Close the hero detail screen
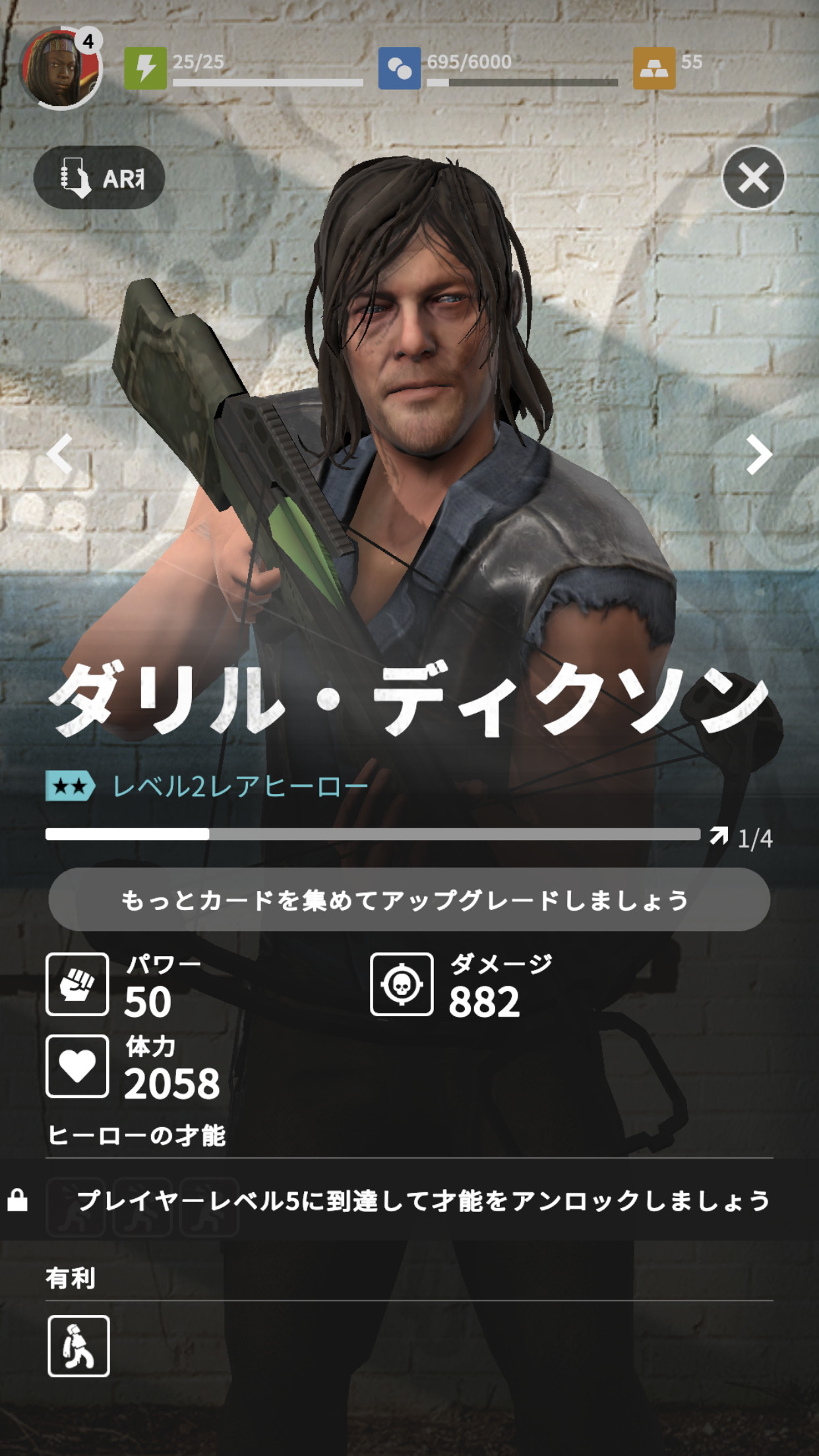The image size is (819, 1456). pos(753,177)
